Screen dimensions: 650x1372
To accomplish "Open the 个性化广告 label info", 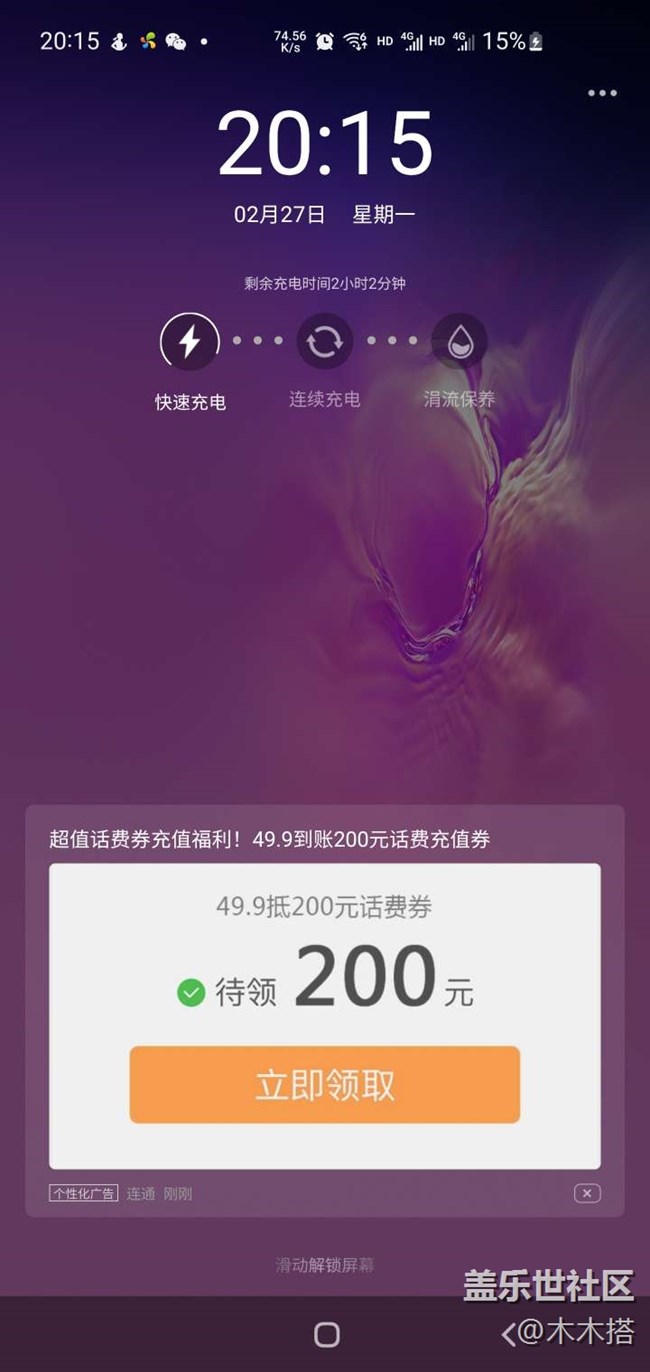I will pos(83,1193).
